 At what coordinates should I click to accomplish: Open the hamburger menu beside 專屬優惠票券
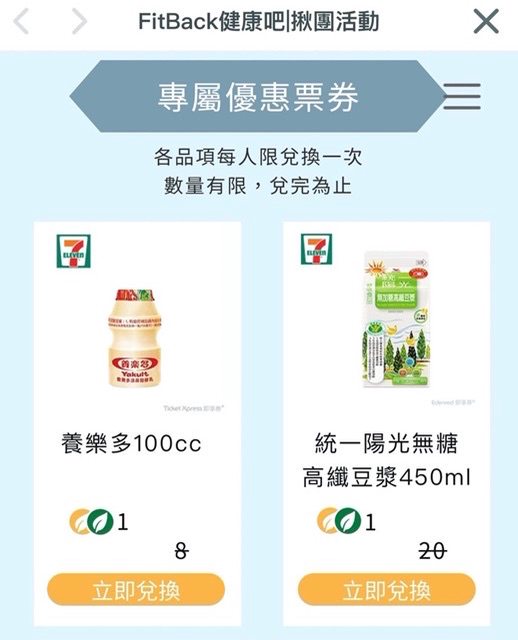[462, 97]
